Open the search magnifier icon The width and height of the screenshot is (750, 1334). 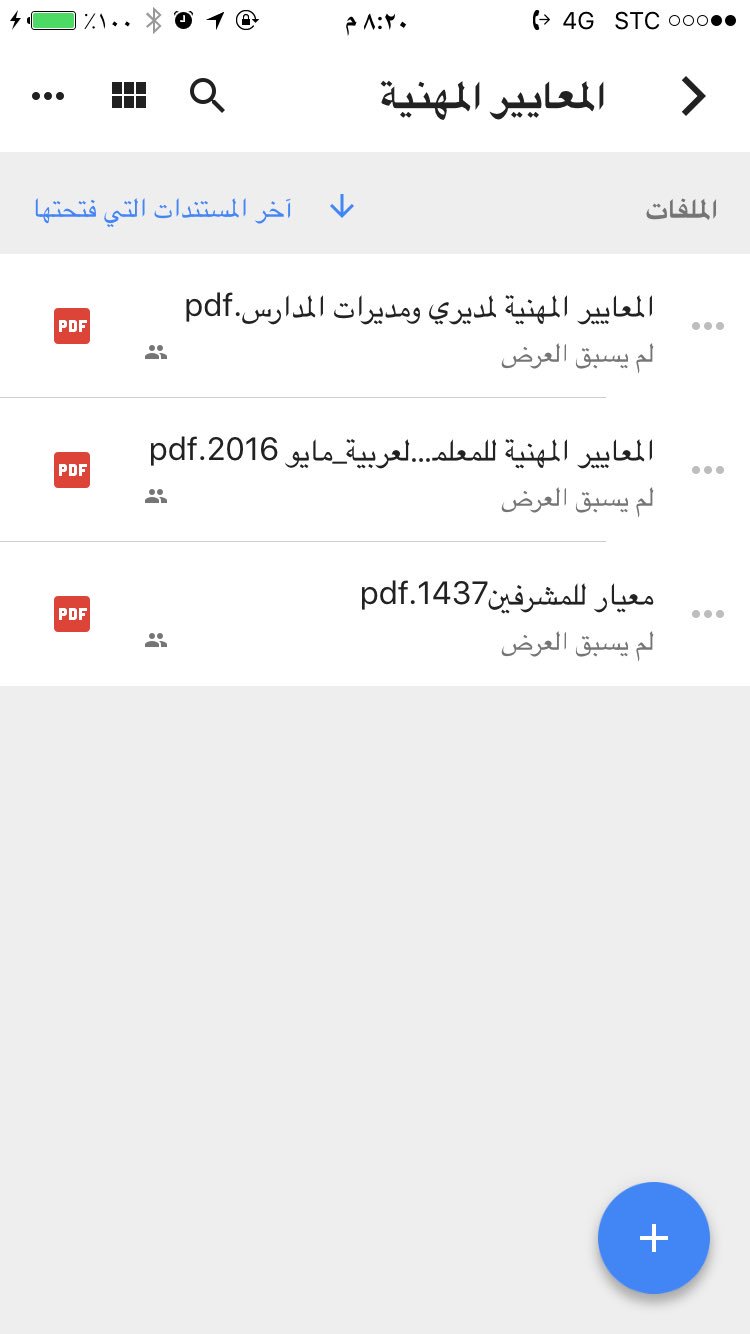click(207, 96)
